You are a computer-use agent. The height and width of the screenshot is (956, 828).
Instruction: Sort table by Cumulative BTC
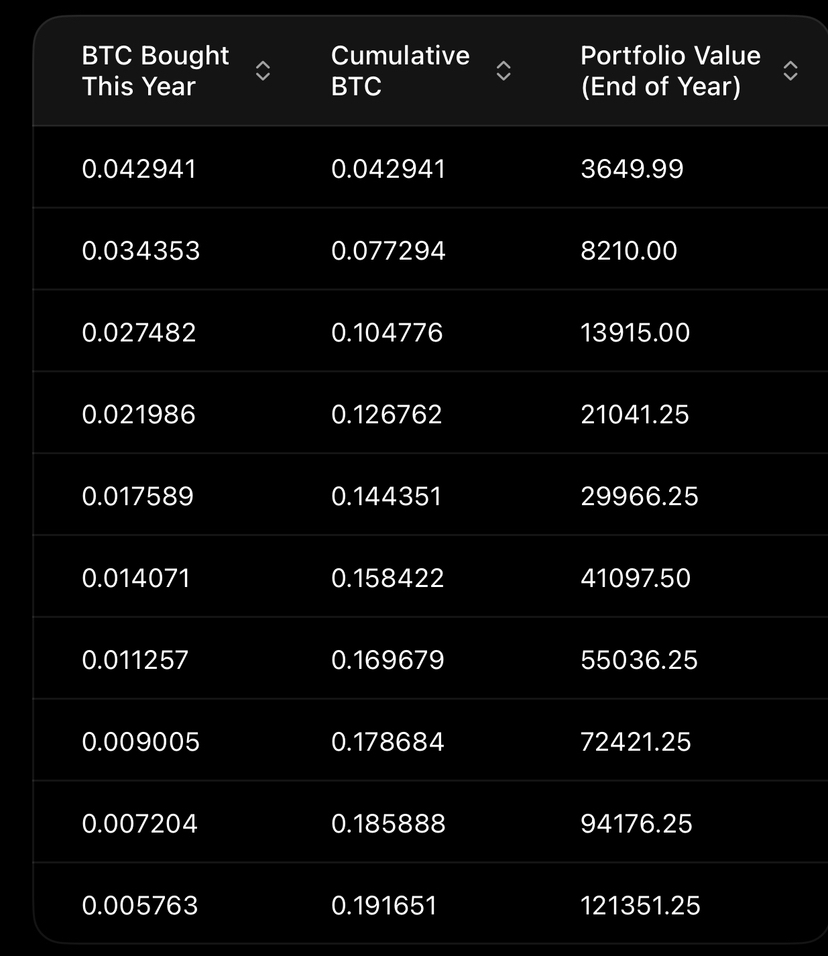coord(504,71)
